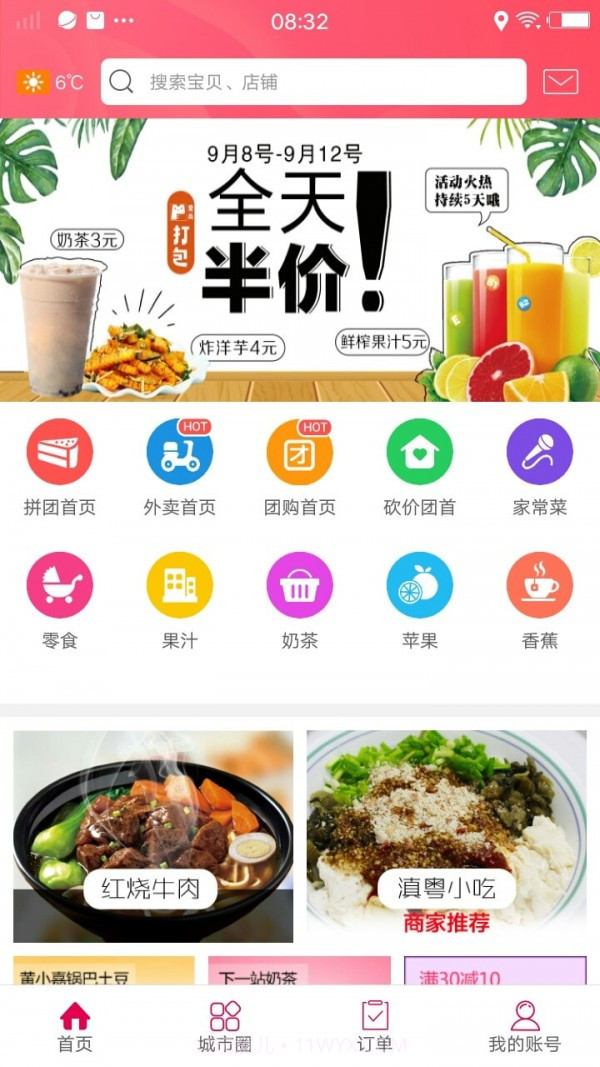Open the weather widget showing 6°C
This screenshot has height=1067, width=600.
pyautogui.click(x=50, y=82)
